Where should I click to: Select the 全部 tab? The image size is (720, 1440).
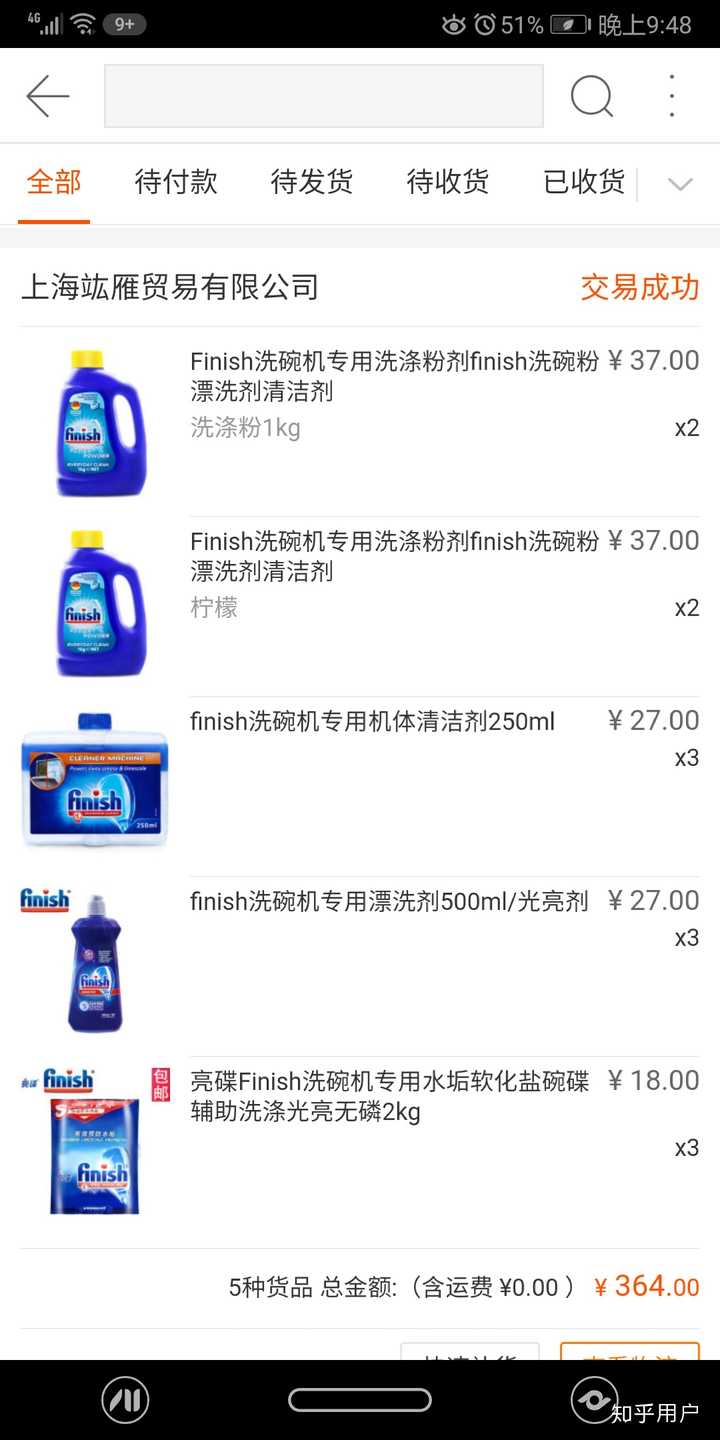click(54, 182)
